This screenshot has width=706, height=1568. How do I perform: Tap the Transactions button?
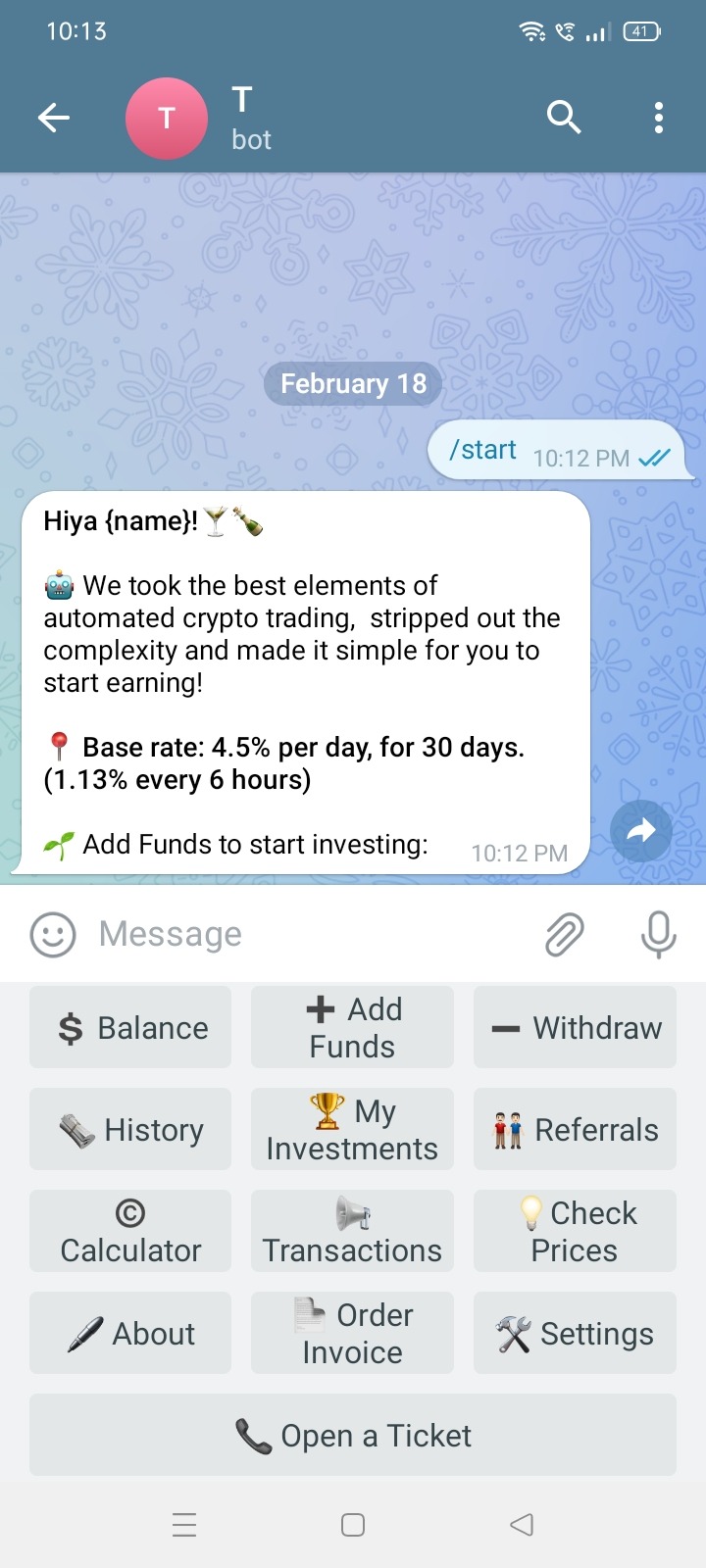coord(352,1231)
